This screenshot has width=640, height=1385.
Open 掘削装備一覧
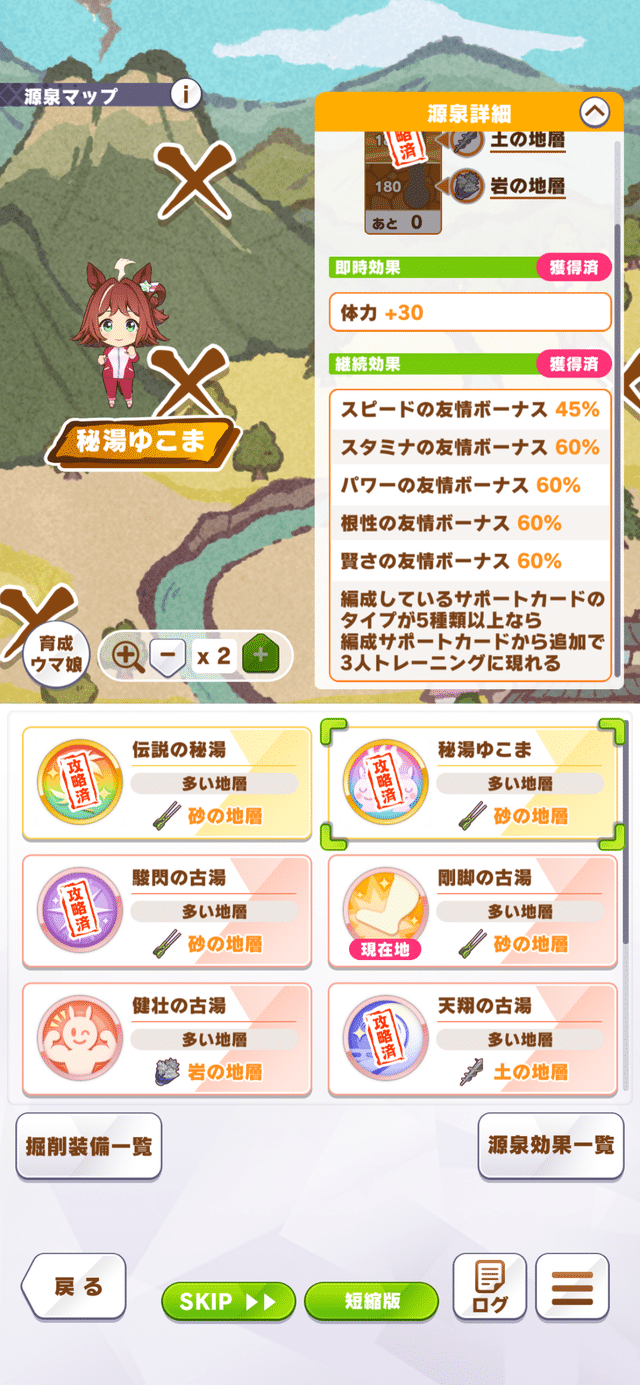(x=88, y=1146)
